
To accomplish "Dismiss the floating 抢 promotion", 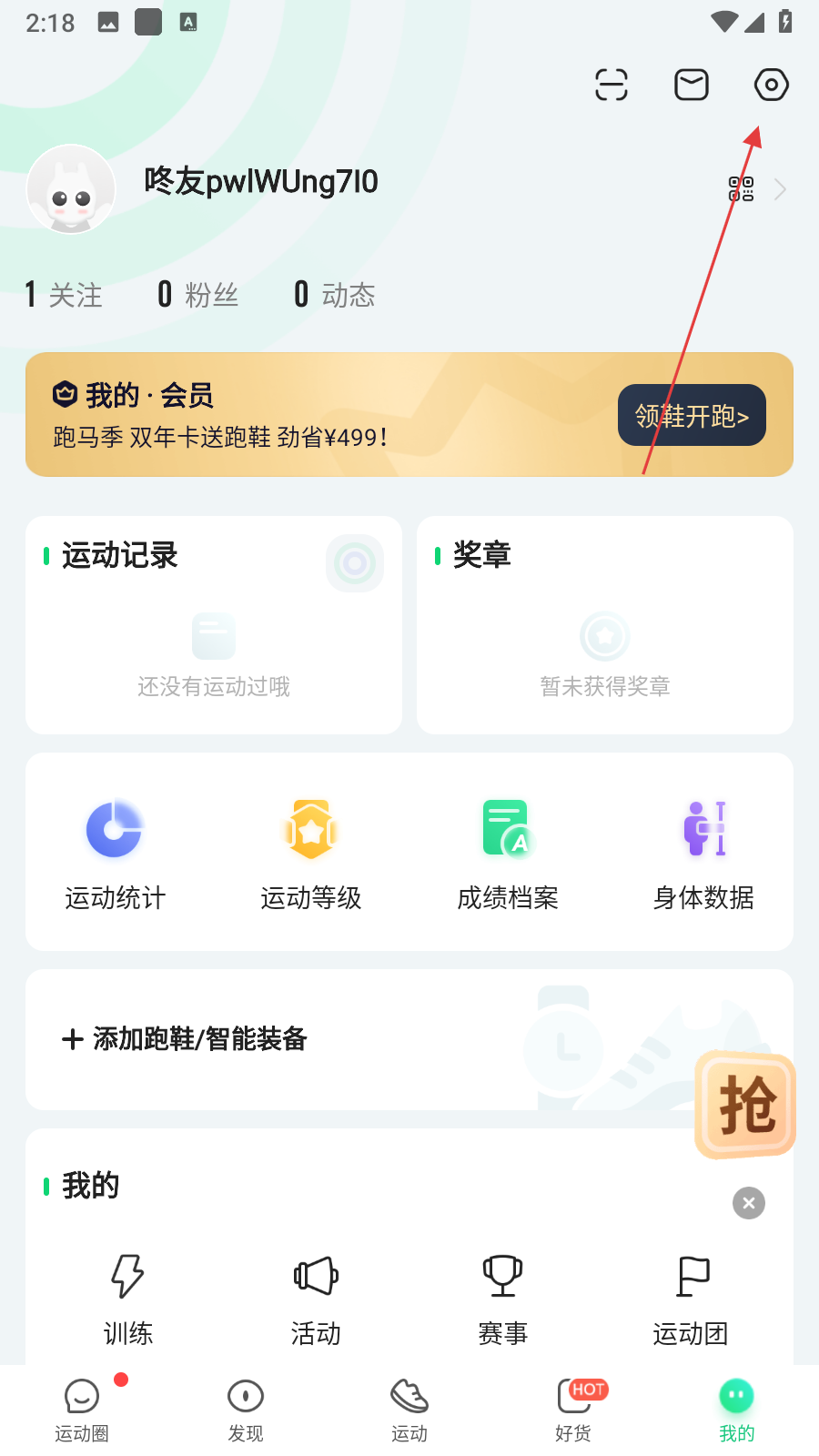I will coord(749,1203).
